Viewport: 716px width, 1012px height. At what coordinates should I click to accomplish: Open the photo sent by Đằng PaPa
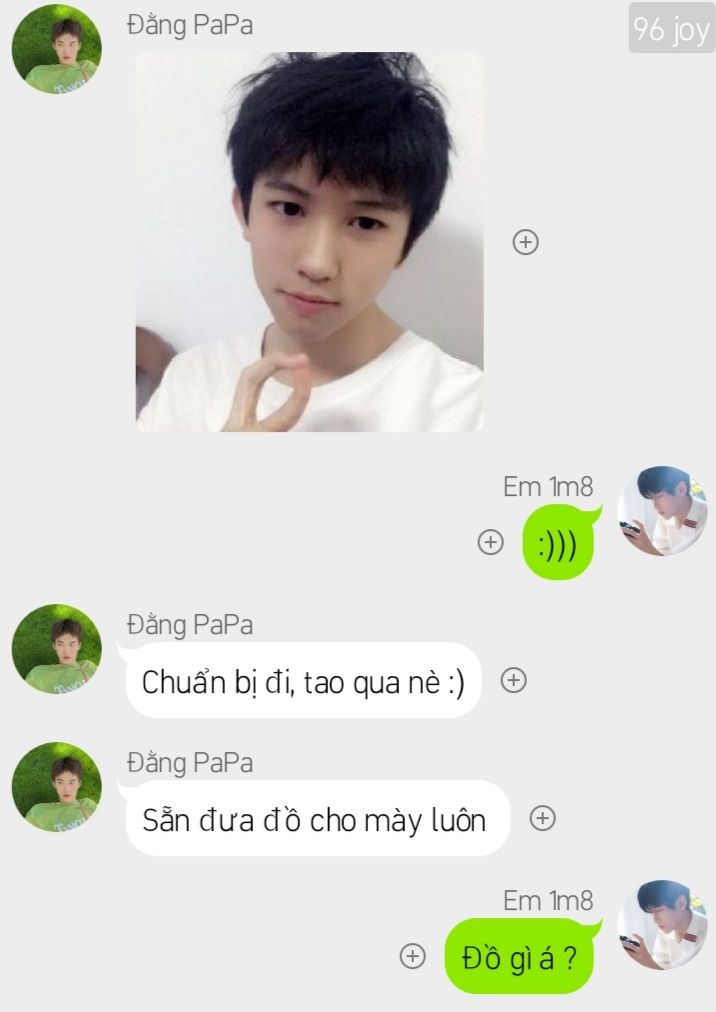(x=309, y=242)
